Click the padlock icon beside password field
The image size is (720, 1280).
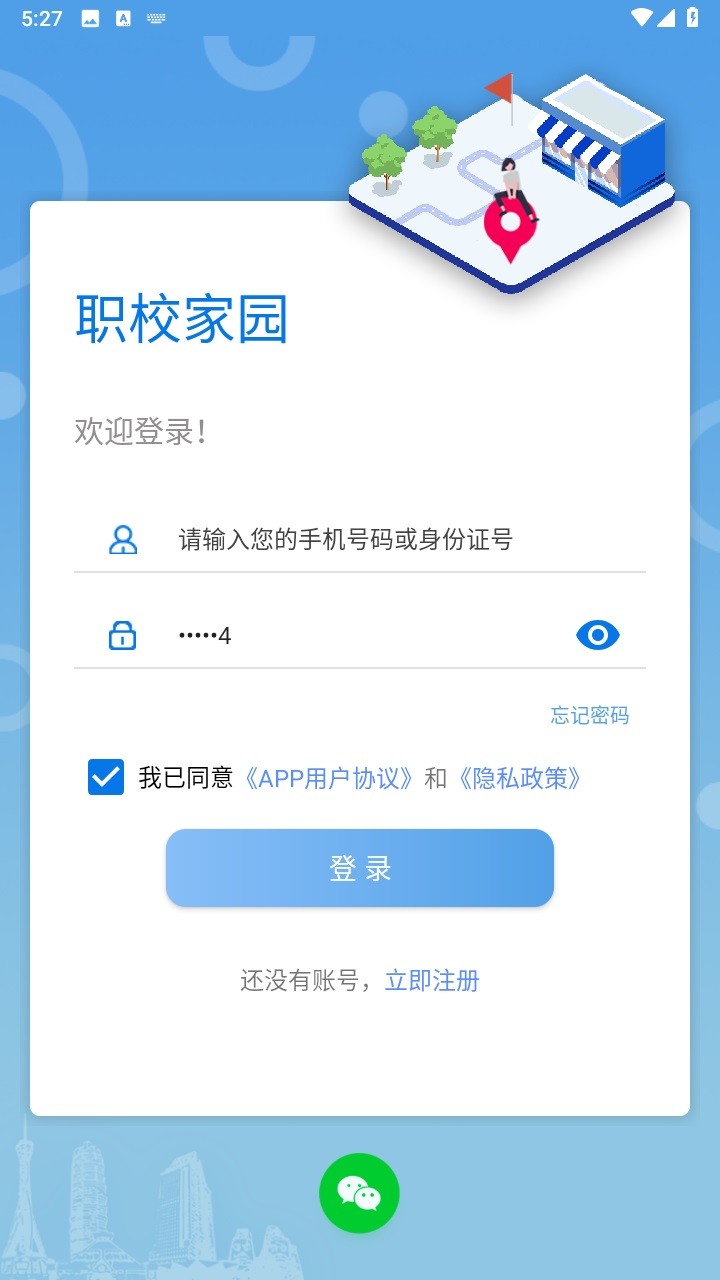tap(121, 634)
